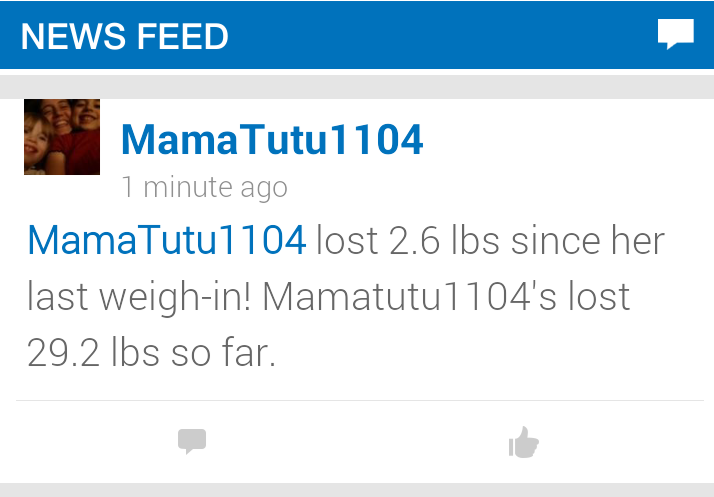Screen dimensions: 714x497
Task: Comment on MamaTutu1104's weigh-in post
Action: click(x=192, y=441)
